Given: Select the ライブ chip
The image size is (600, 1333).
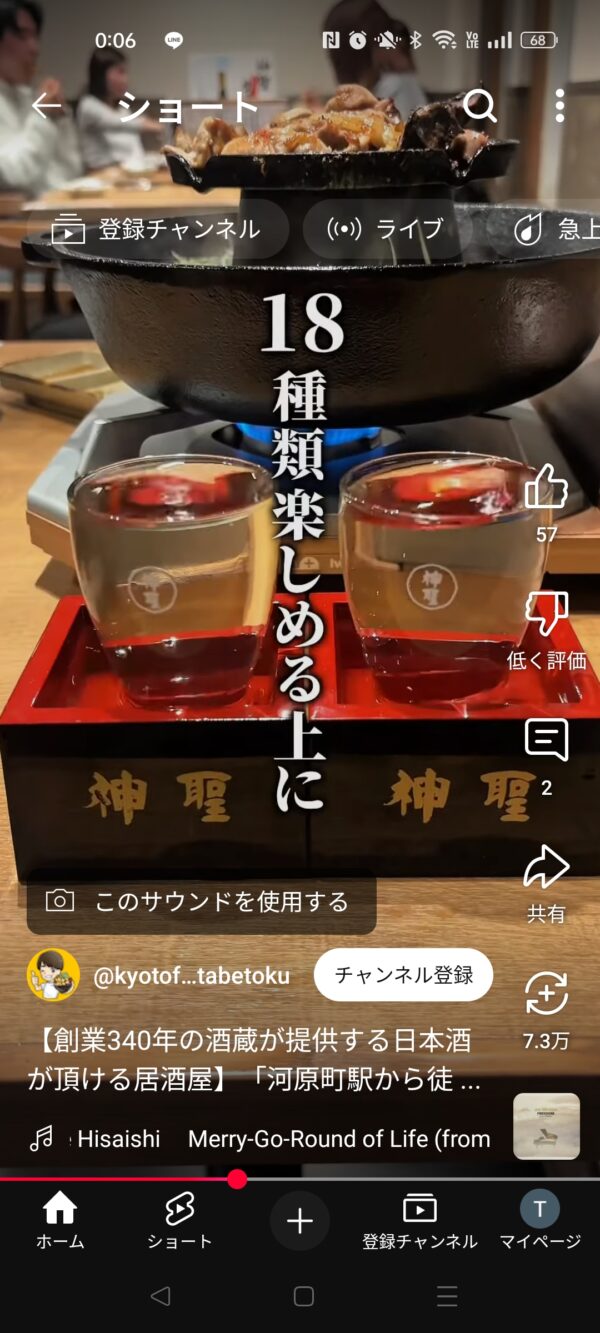Looking at the screenshot, I should [387, 230].
